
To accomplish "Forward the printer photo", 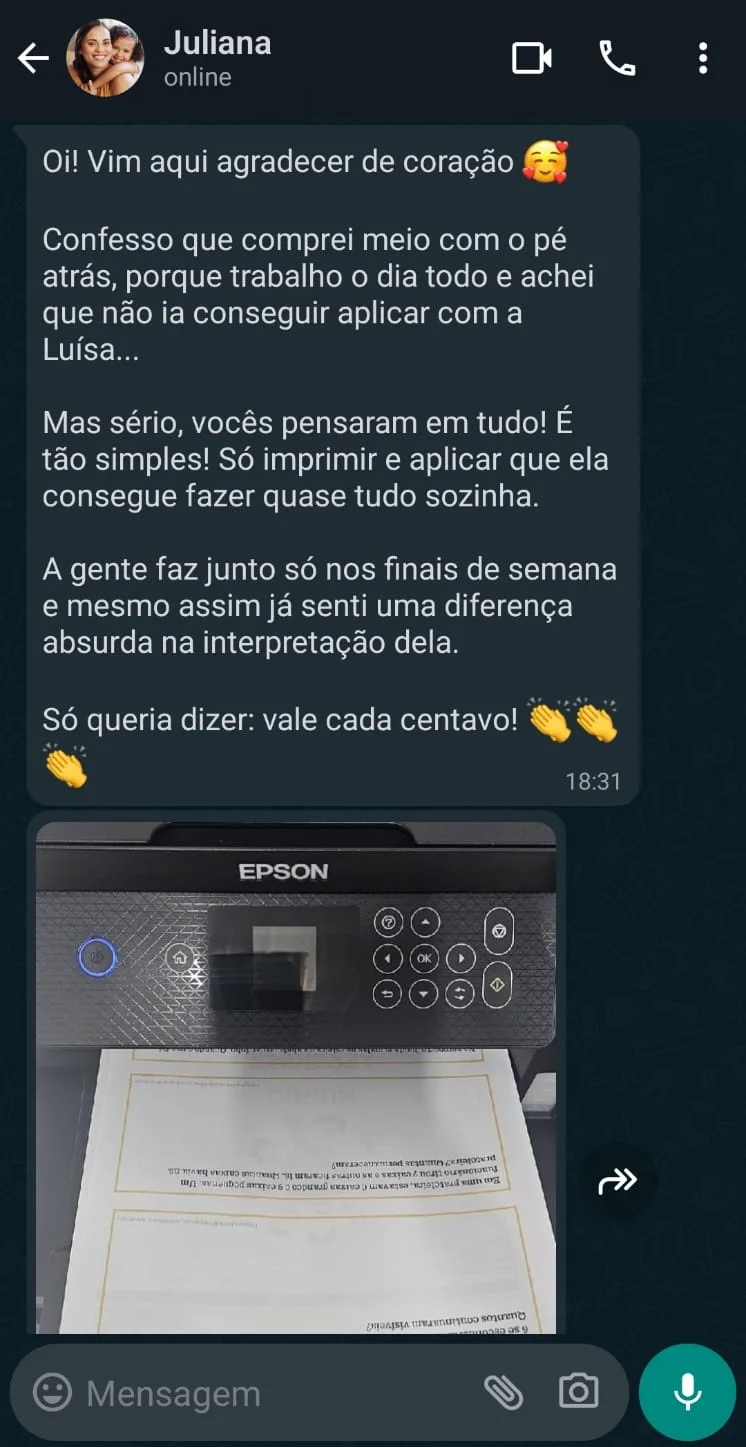I will coord(617,1182).
